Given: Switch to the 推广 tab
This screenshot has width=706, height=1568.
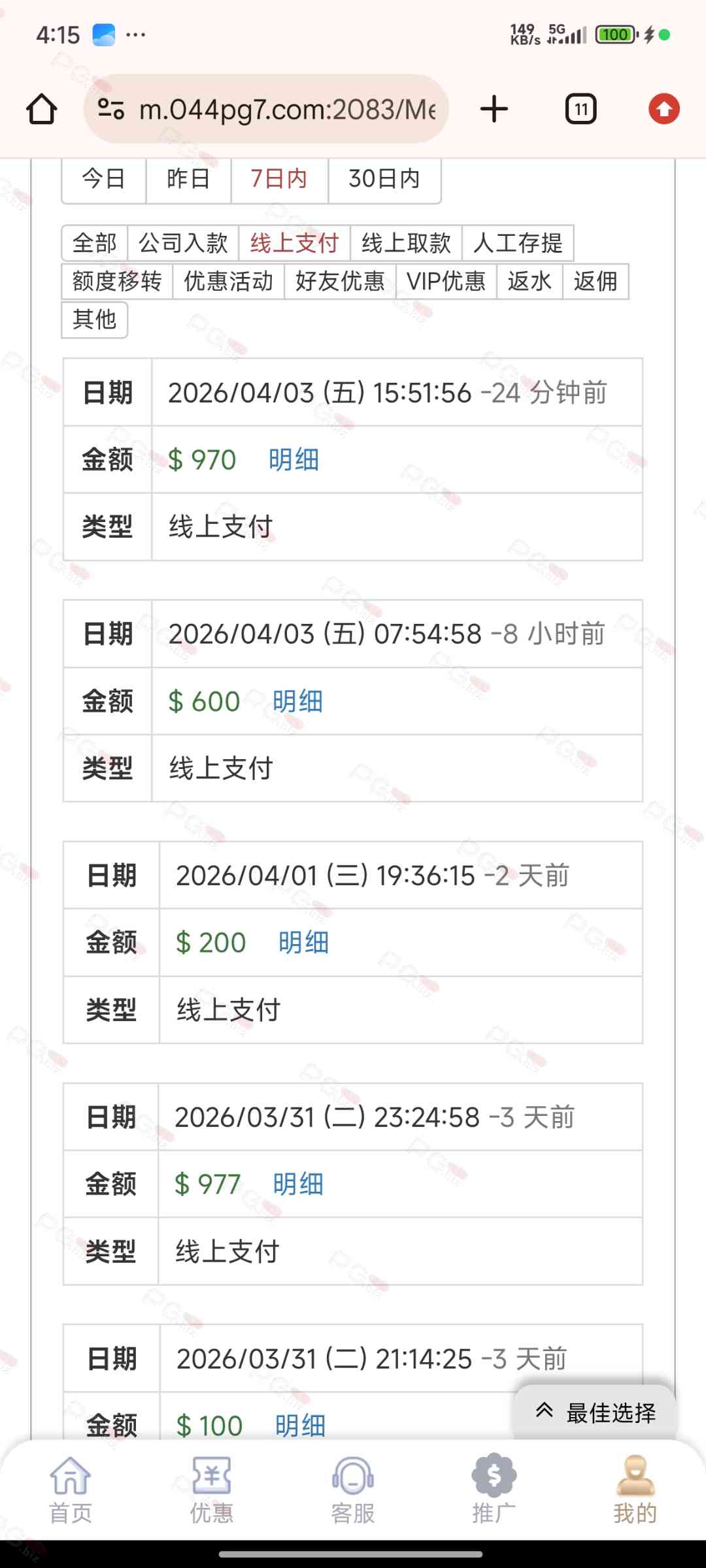Looking at the screenshot, I should (x=494, y=1490).
